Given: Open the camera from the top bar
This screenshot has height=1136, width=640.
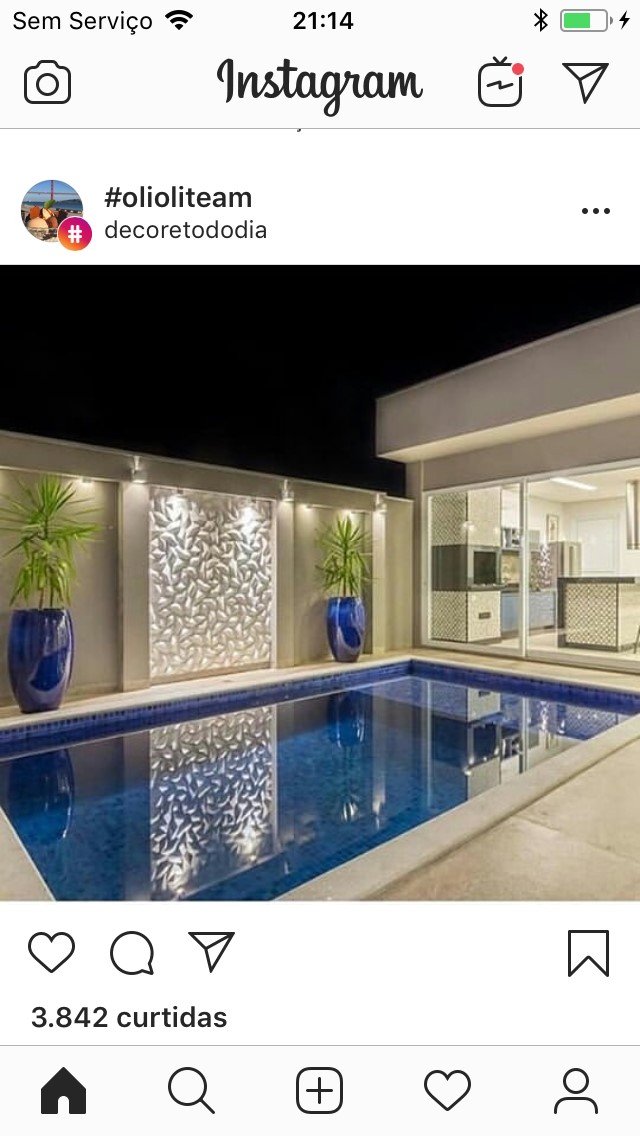Looking at the screenshot, I should click(x=47, y=83).
